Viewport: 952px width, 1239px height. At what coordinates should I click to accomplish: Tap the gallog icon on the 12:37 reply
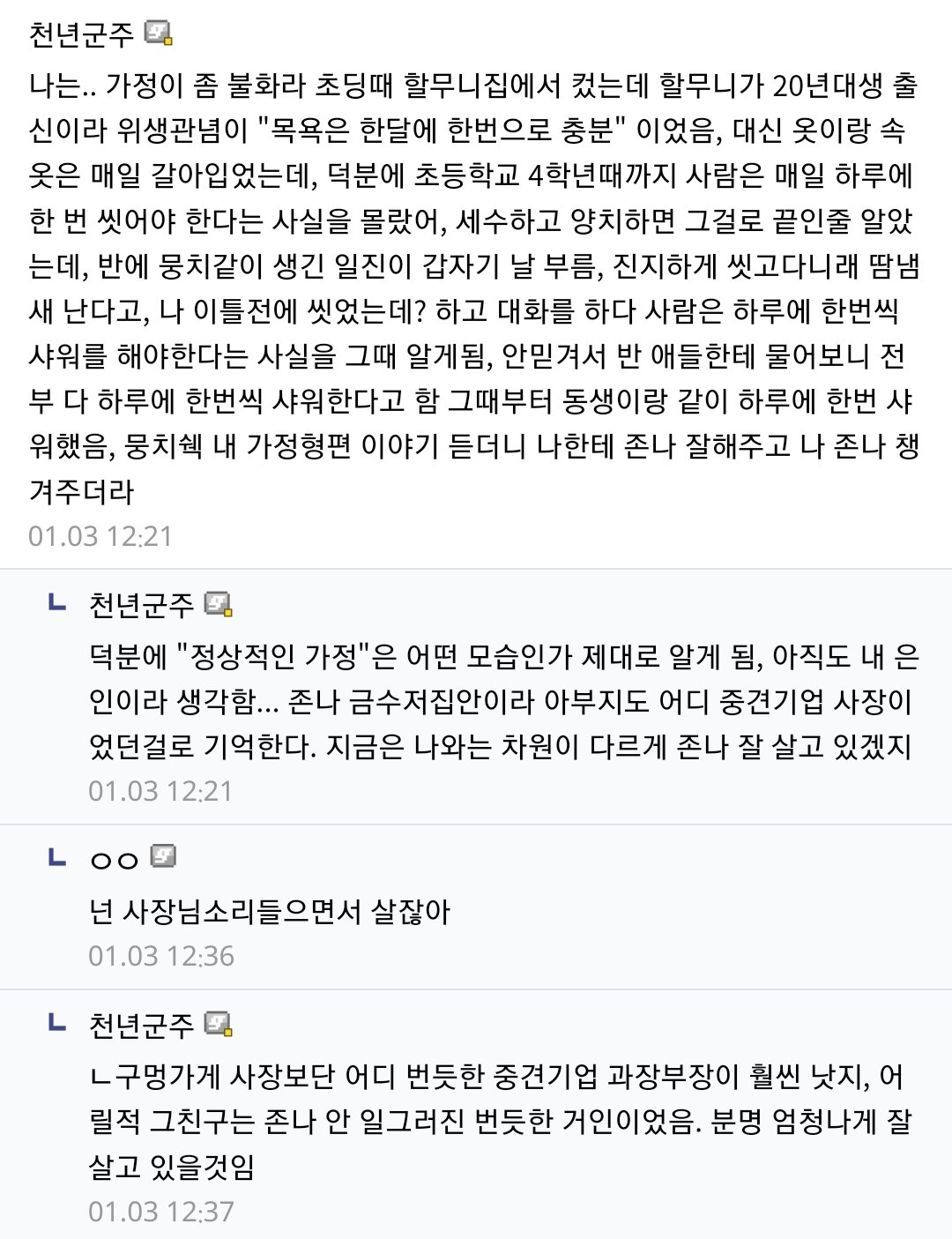pyautogui.click(x=218, y=1024)
